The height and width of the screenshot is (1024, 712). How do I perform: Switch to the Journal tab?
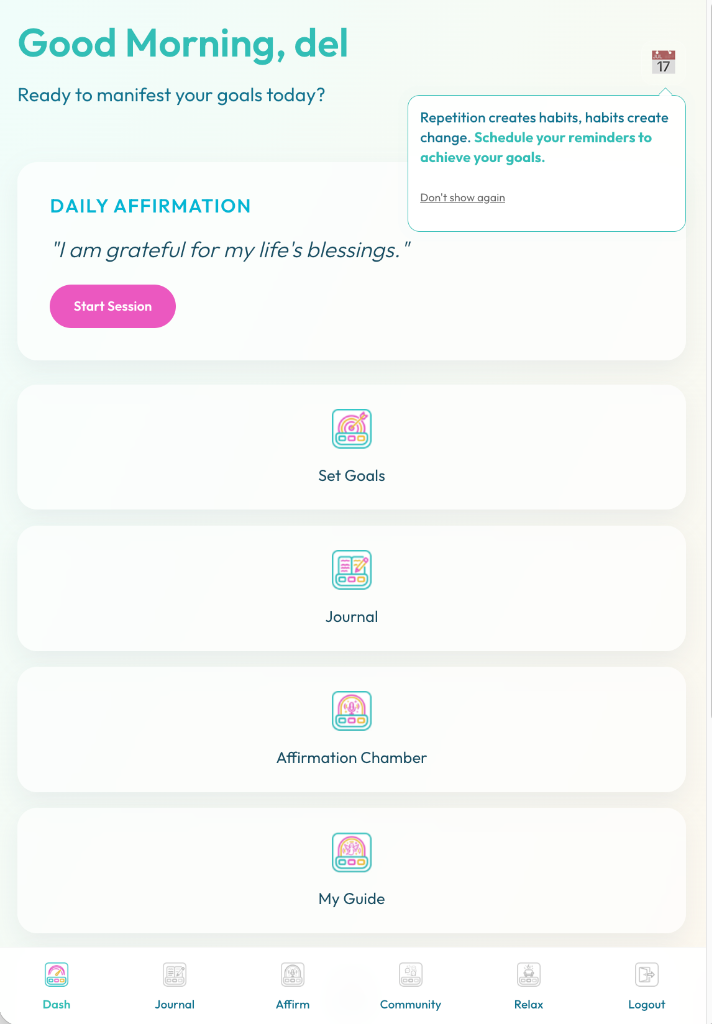click(175, 985)
